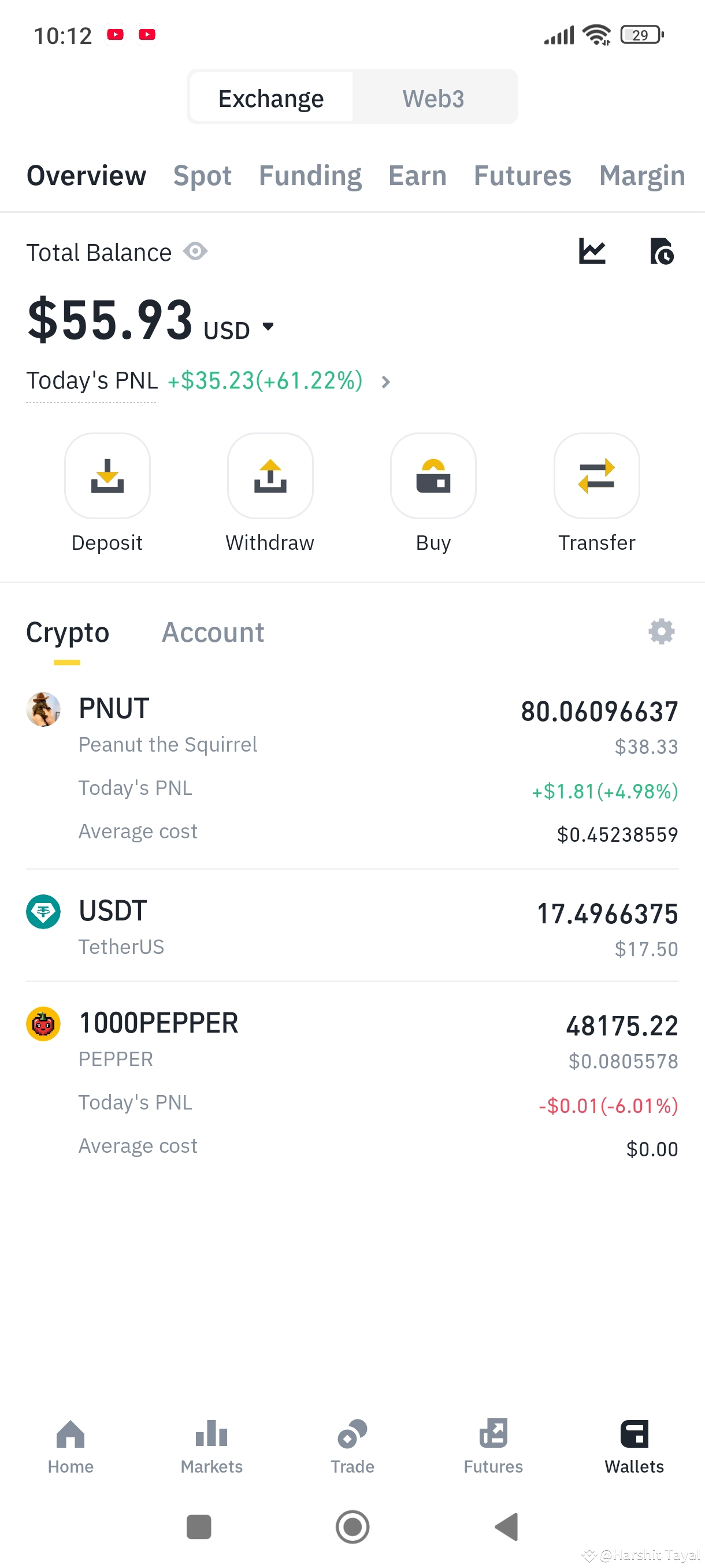View the balance analysis chart
Screen dimensions: 705x1568
coord(592,252)
